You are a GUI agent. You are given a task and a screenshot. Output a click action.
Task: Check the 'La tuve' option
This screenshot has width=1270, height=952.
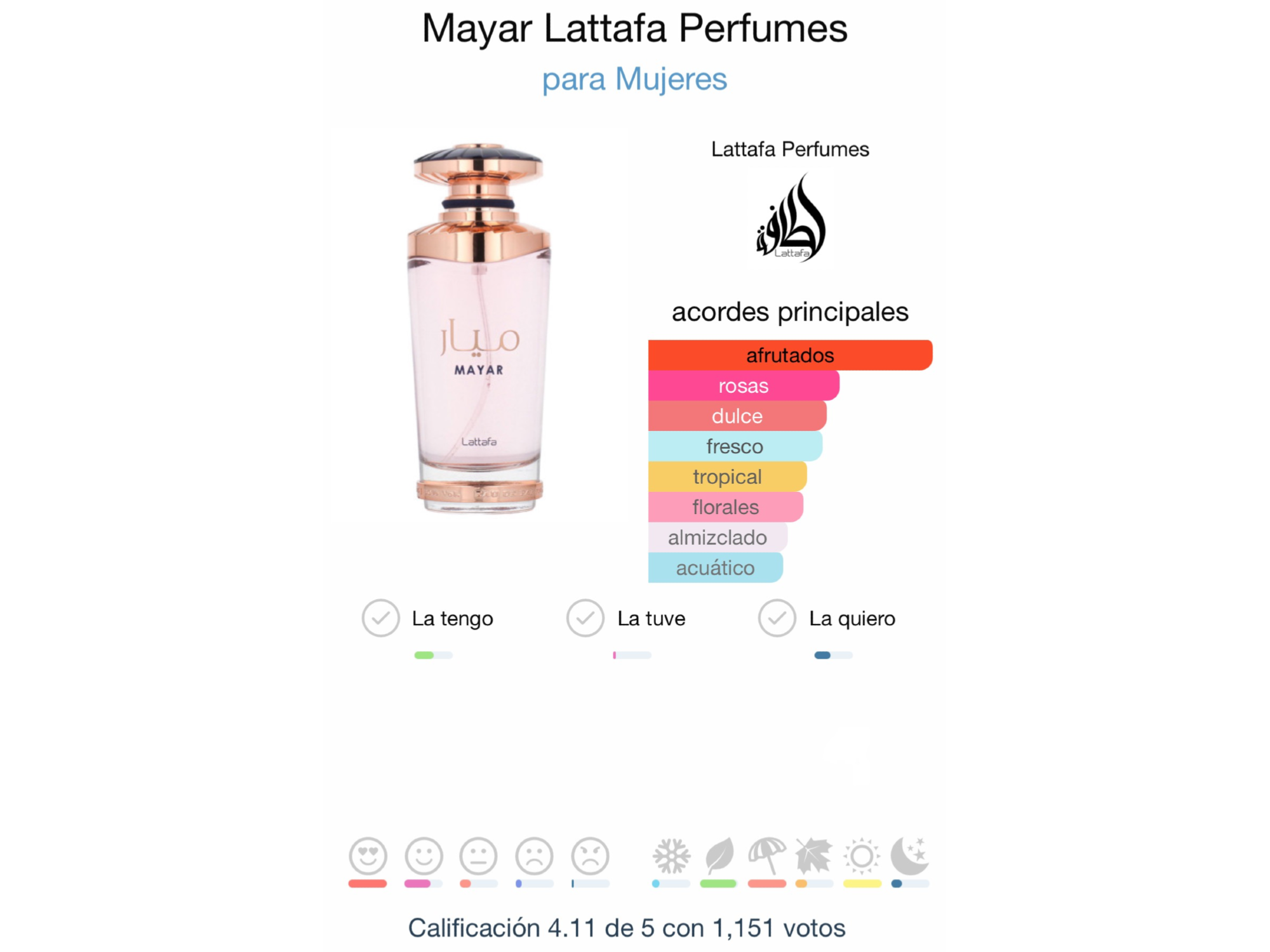click(585, 618)
